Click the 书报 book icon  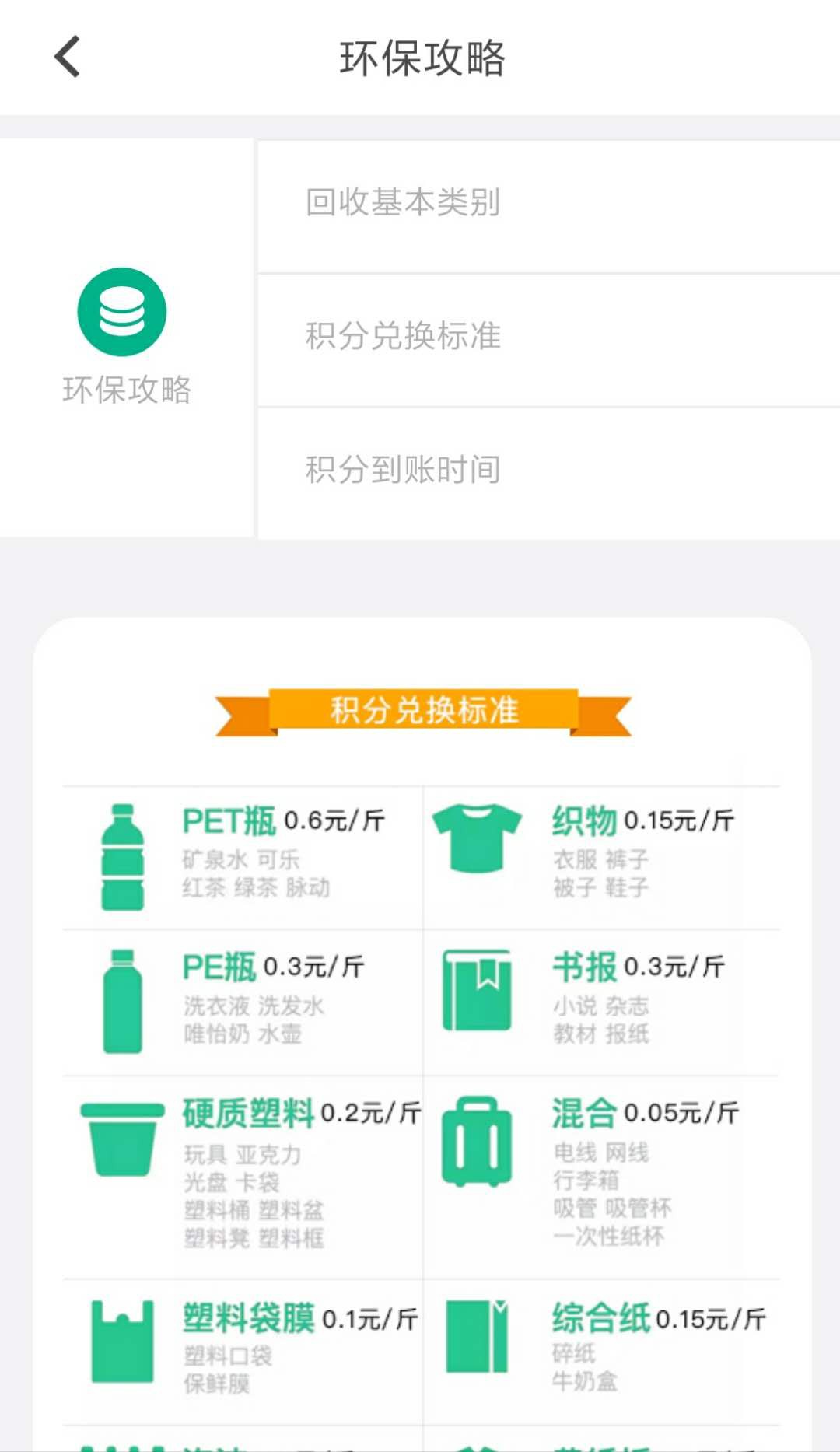point(476,988)
